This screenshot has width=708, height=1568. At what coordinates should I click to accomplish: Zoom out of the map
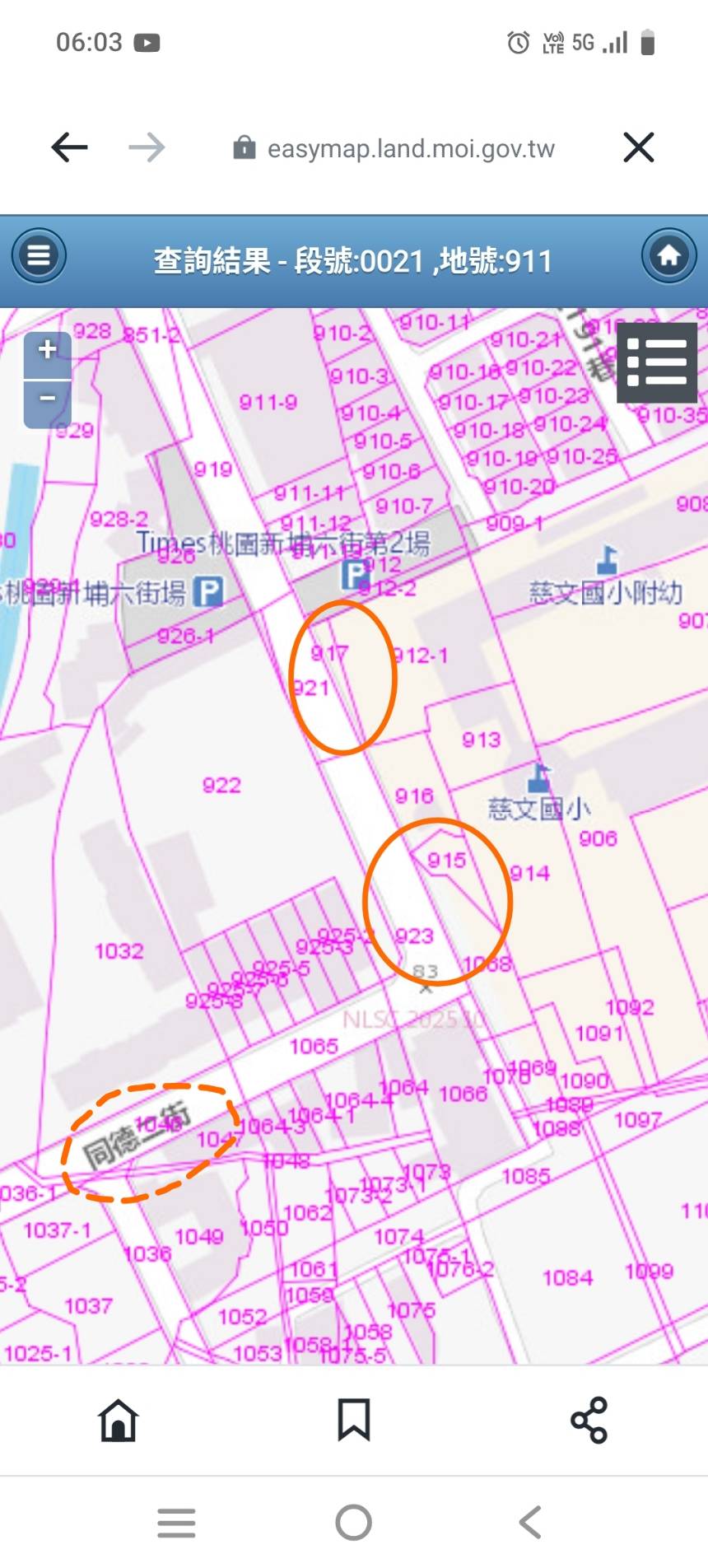pyautogui.click(x=48, y=400)
